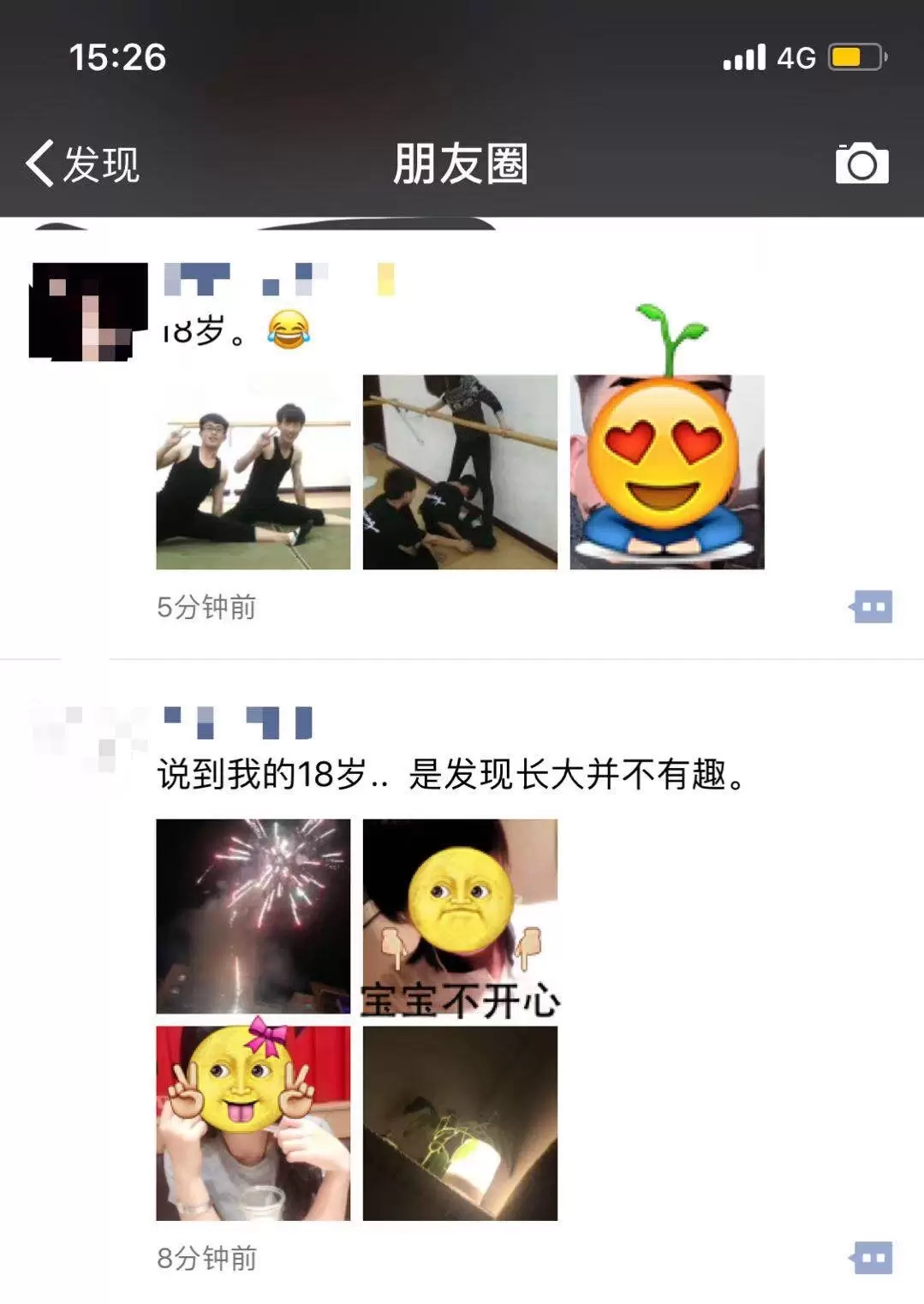924x1304 pixels.
Task: View the photo by the ballet barre
Action: click(460, 472)
